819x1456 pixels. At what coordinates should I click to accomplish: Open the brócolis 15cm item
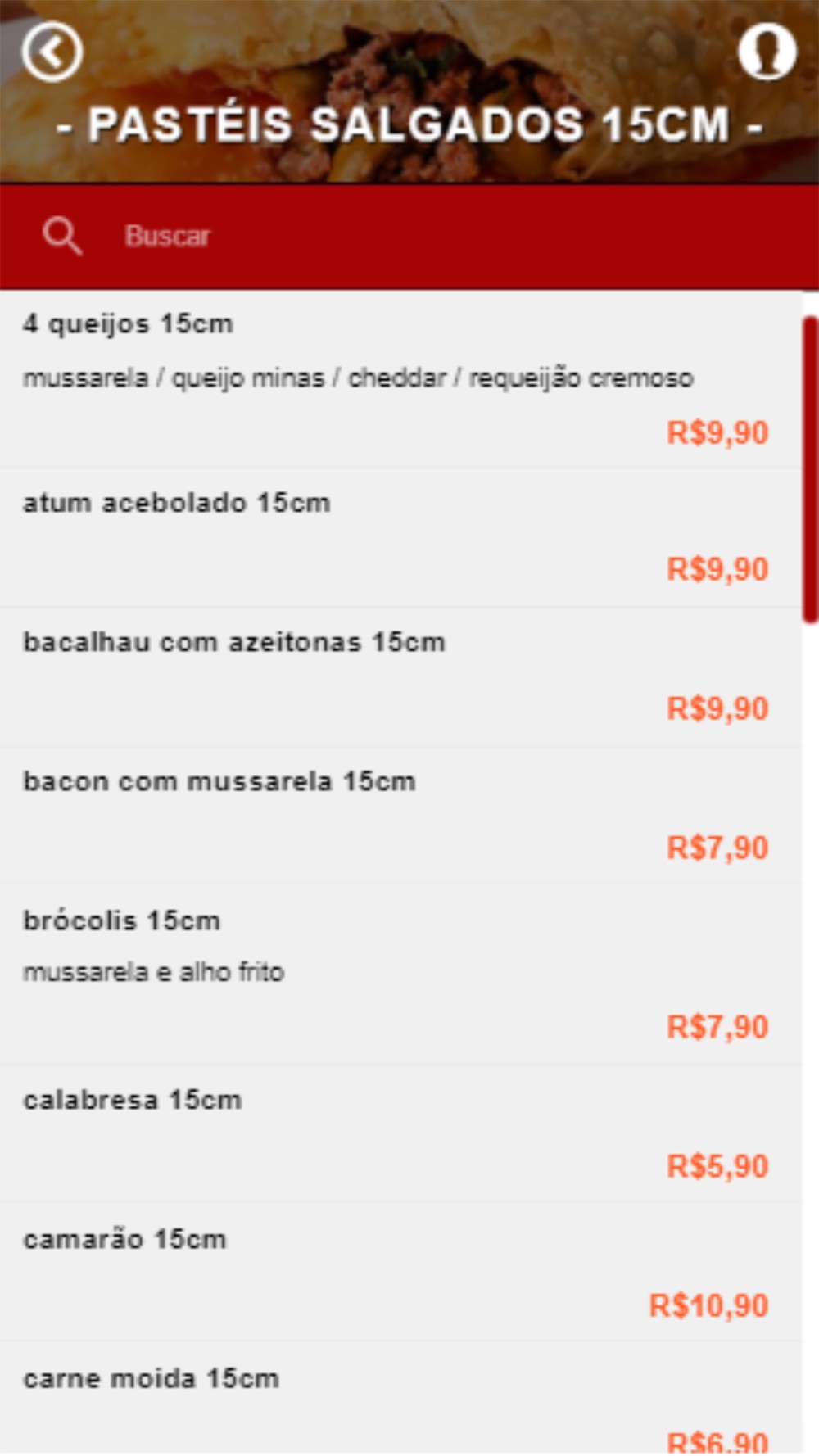400,974
